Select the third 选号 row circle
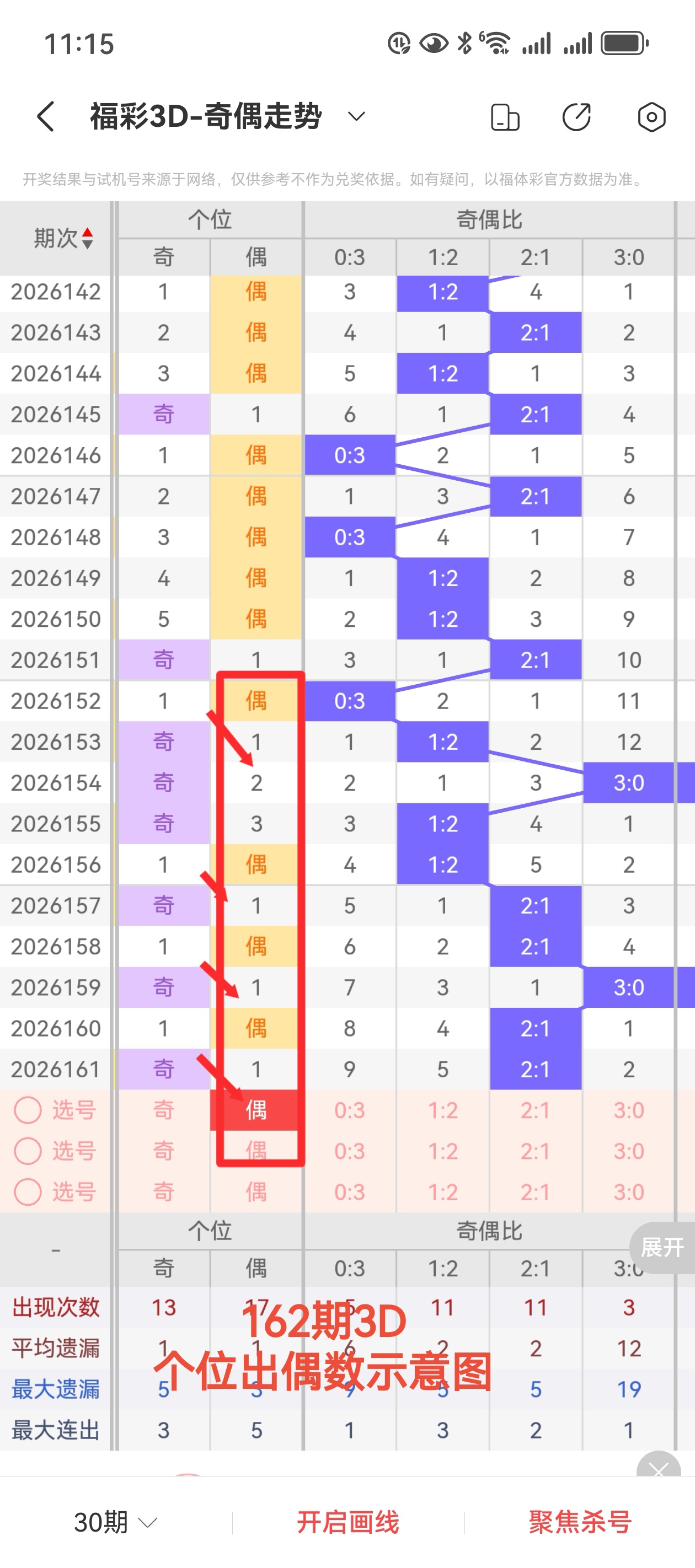Viewport: 695px width, 1568px height. pyautogui.click(x=28, y=1191)
